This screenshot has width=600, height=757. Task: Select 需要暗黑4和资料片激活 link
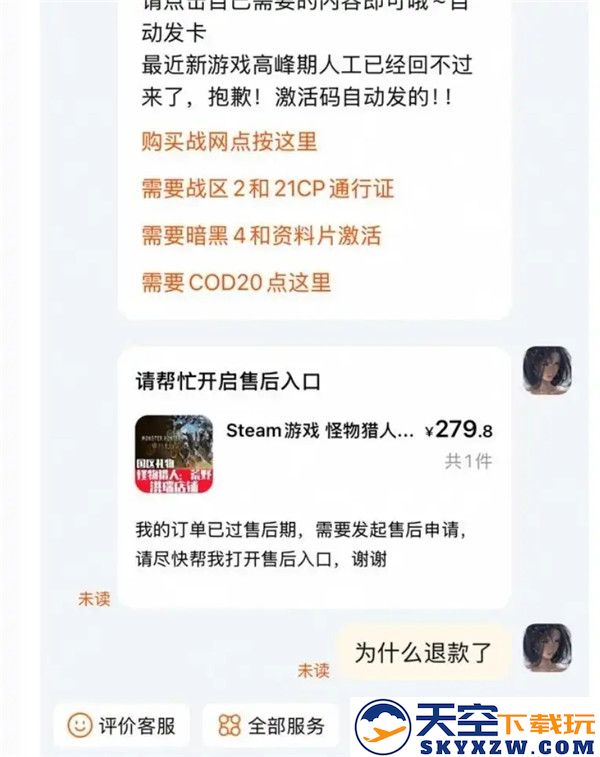click(261, 235)
